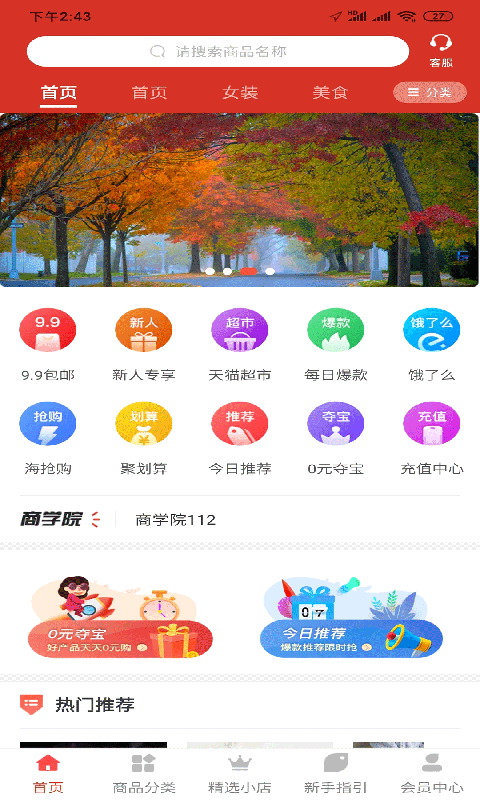Open the autumn trees banner
Viewport: 480px width, 800px height.
[240, 199]
